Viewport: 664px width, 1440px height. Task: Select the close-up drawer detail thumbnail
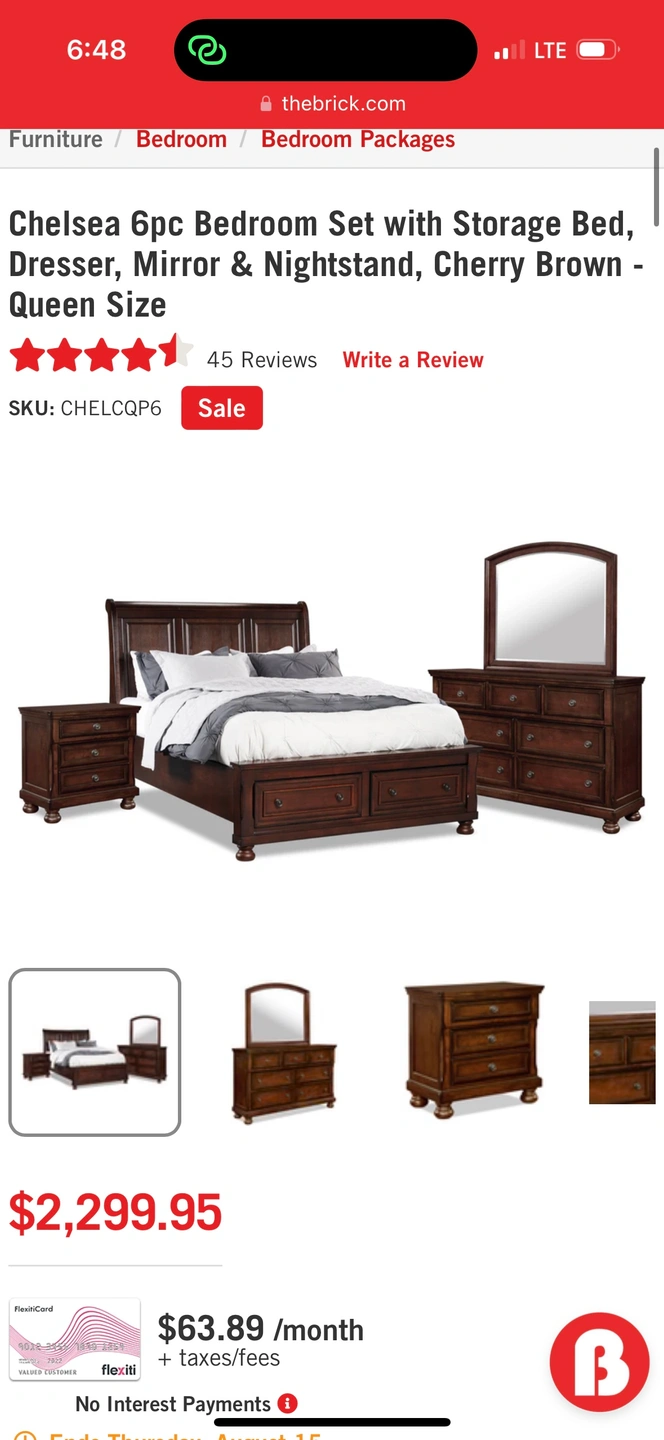(x=622, y=1052)
